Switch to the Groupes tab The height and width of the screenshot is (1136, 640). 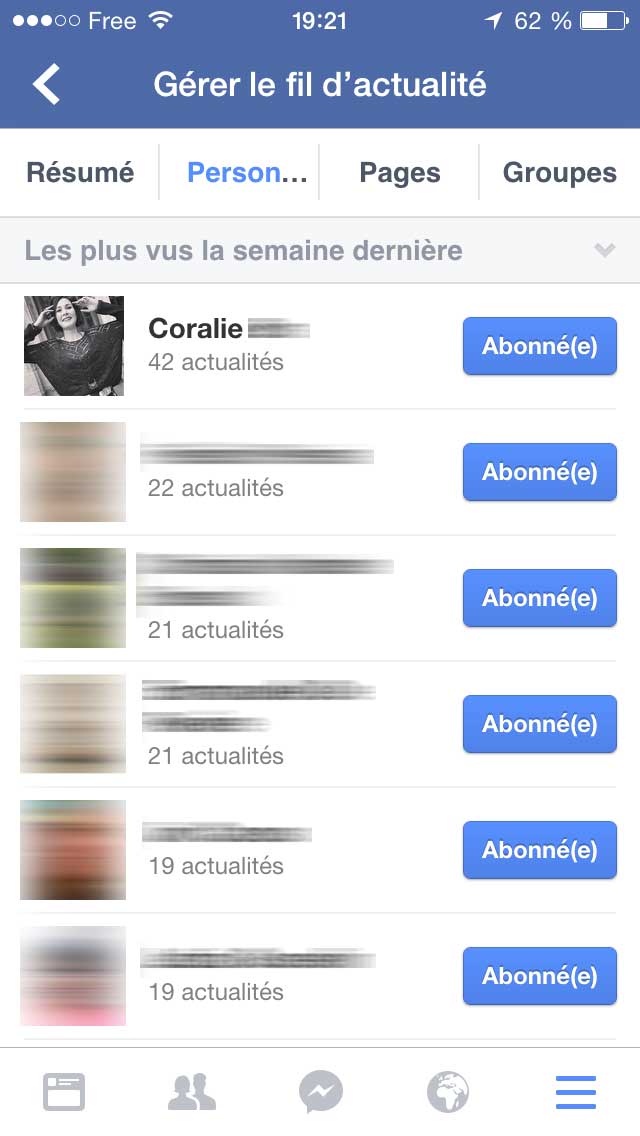pyautogui.click(x=560, y=172)
